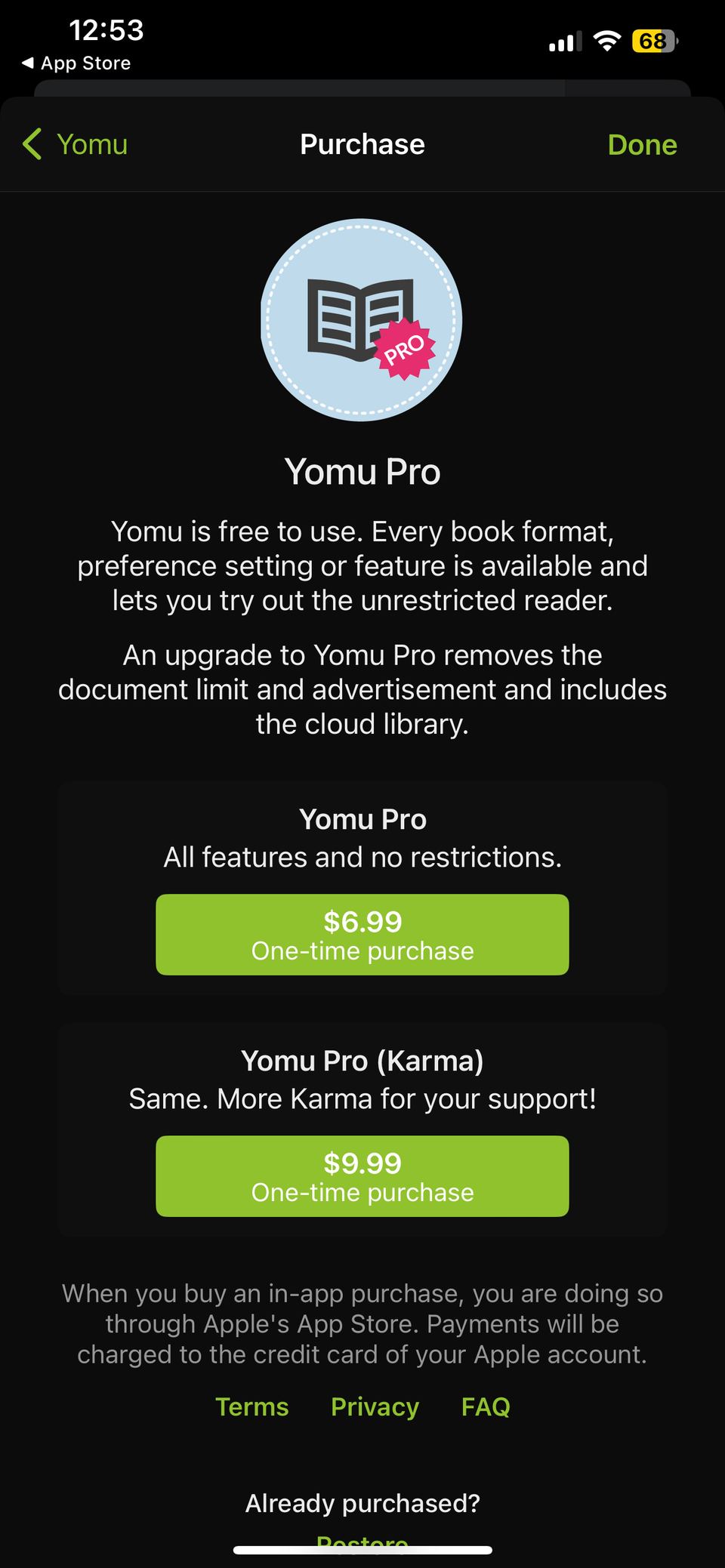This screenshot has height=1568, width=725.
Task: Buy Yomu Pro (Karma) for $9.99
Action: 362,1176
